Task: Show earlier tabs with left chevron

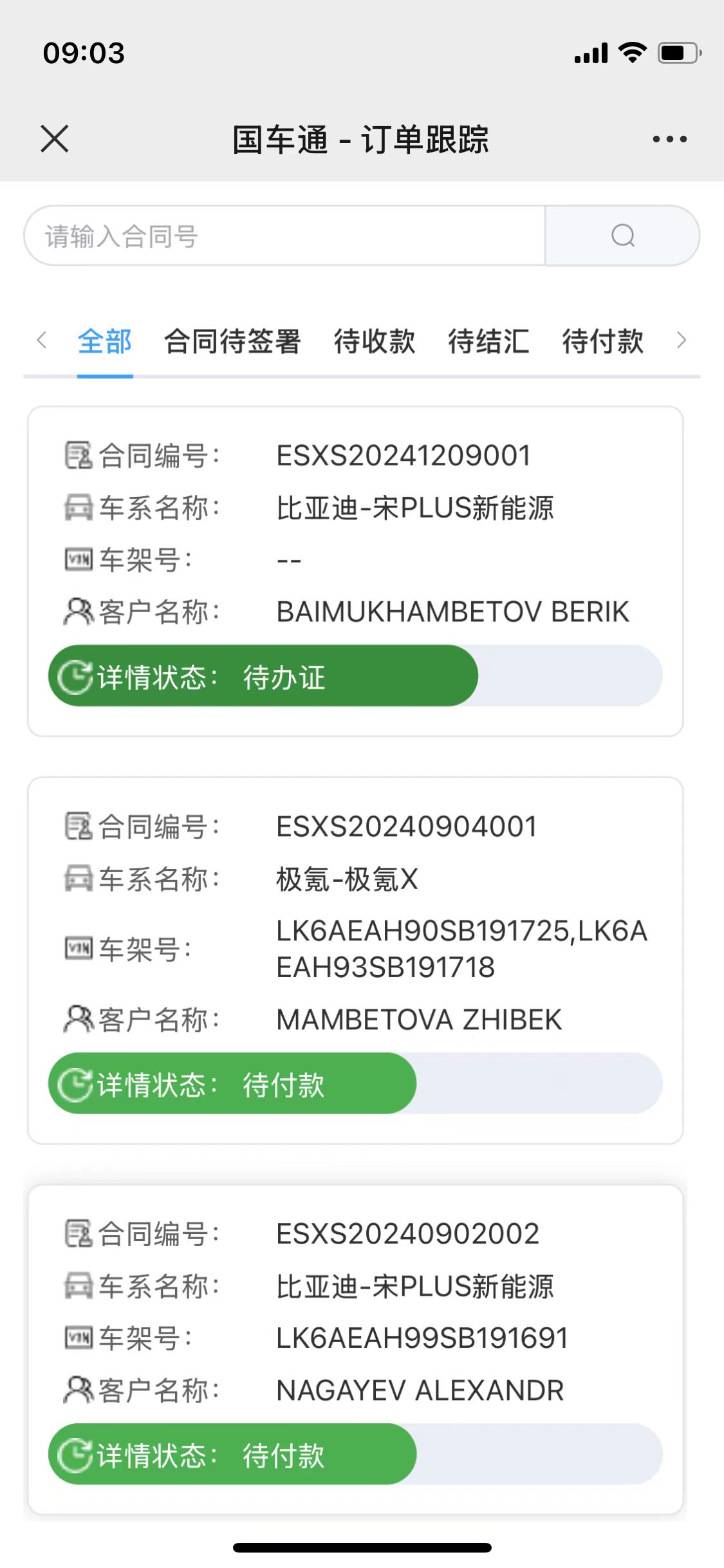Action: tap(42, 340)
